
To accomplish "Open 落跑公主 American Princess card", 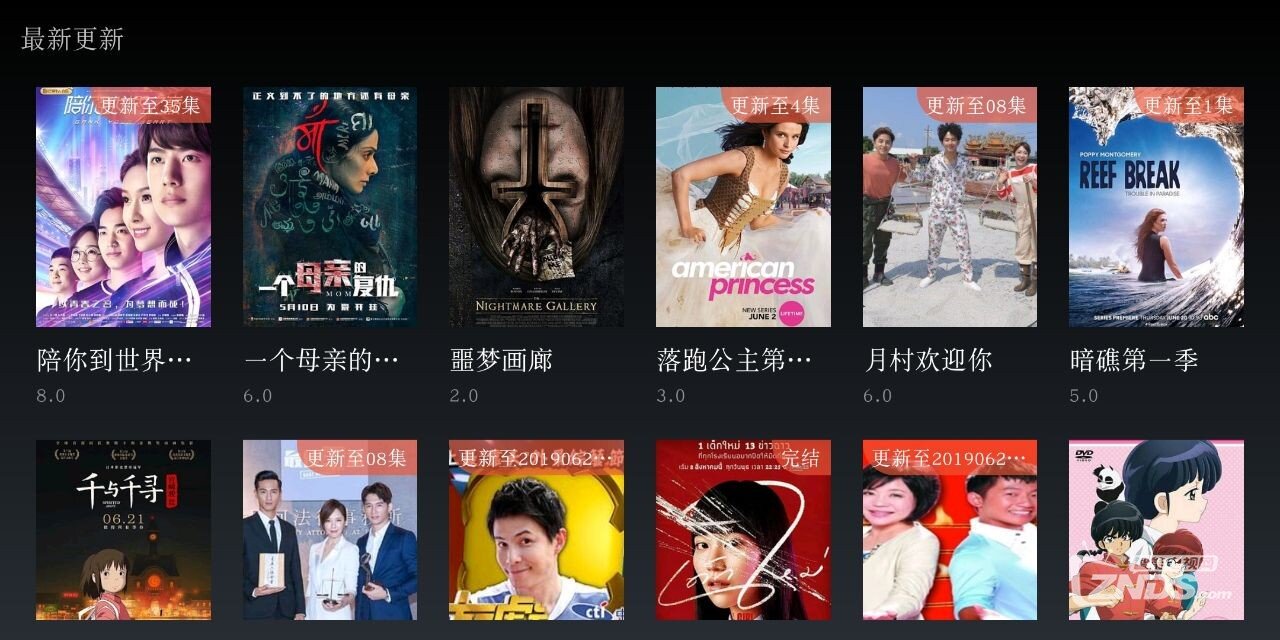I will 743,207.
